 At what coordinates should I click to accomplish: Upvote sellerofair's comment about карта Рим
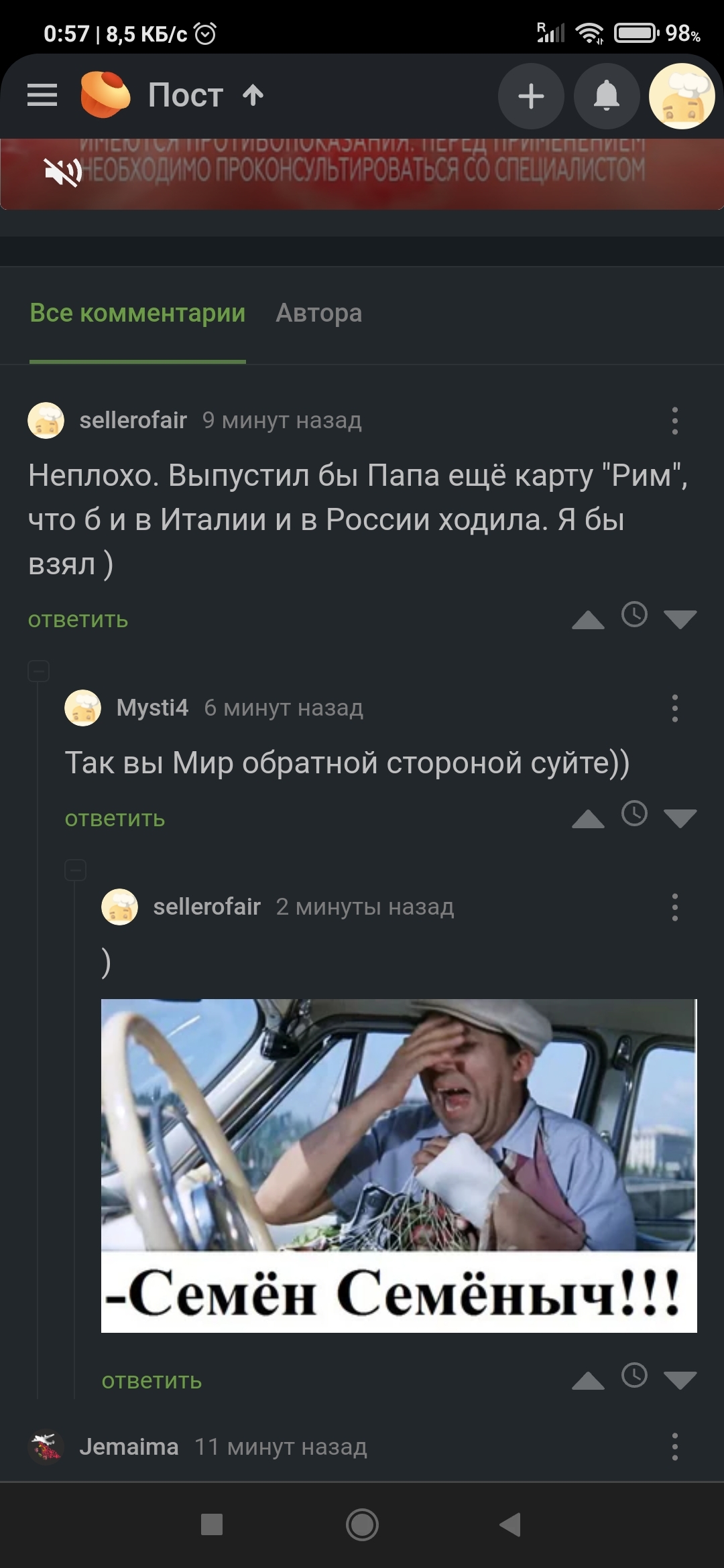(x=588, y=620)
